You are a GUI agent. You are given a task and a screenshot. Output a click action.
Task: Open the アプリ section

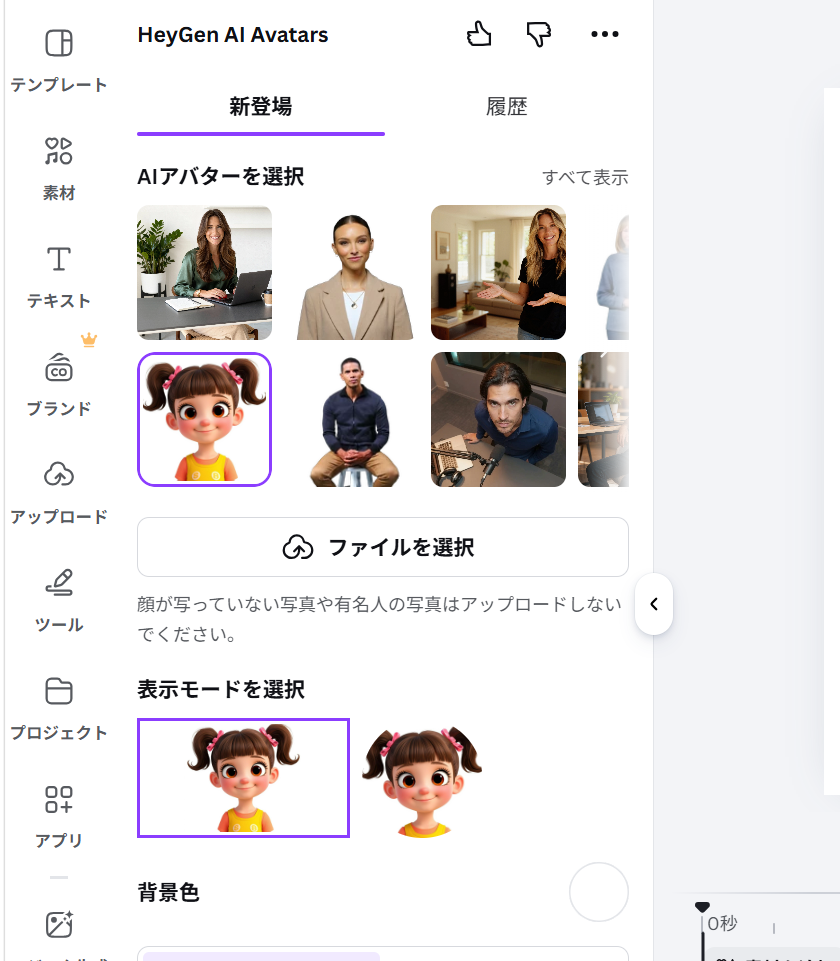[59, 816]
